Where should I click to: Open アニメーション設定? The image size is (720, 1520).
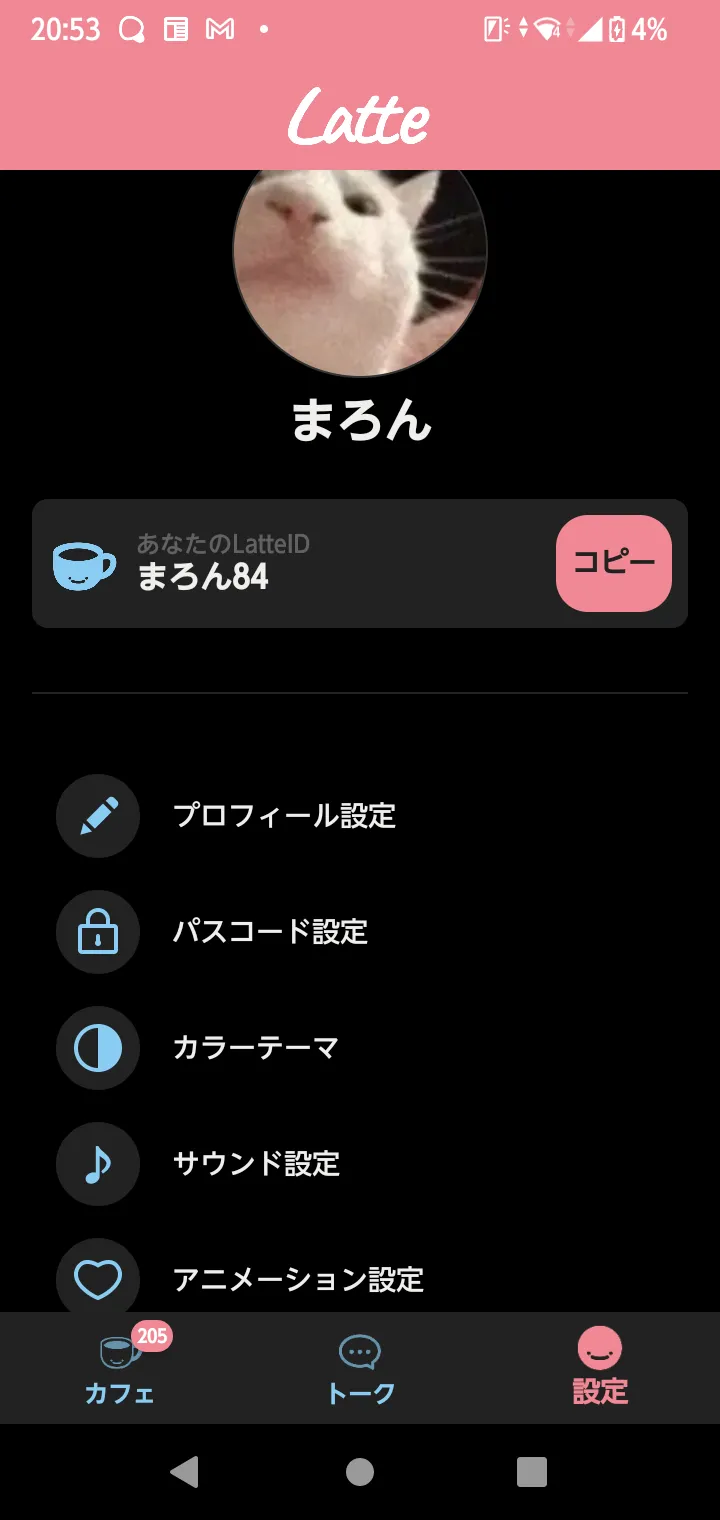pyautogui.click(x=360, y=1278)
